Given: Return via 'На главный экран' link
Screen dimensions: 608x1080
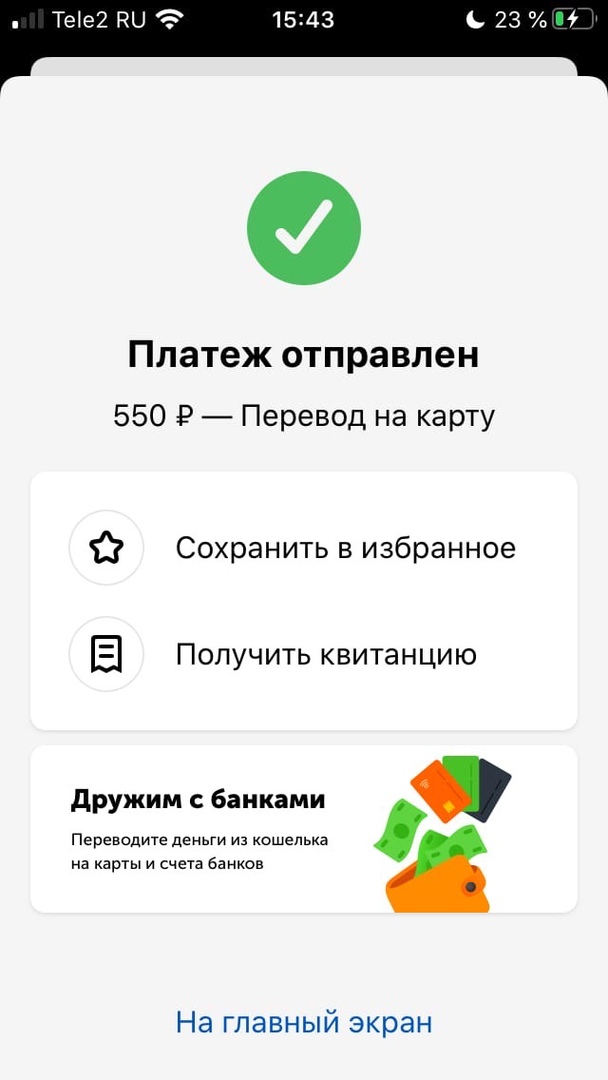Looking at the screenshot, I should tap(304, 1023).
